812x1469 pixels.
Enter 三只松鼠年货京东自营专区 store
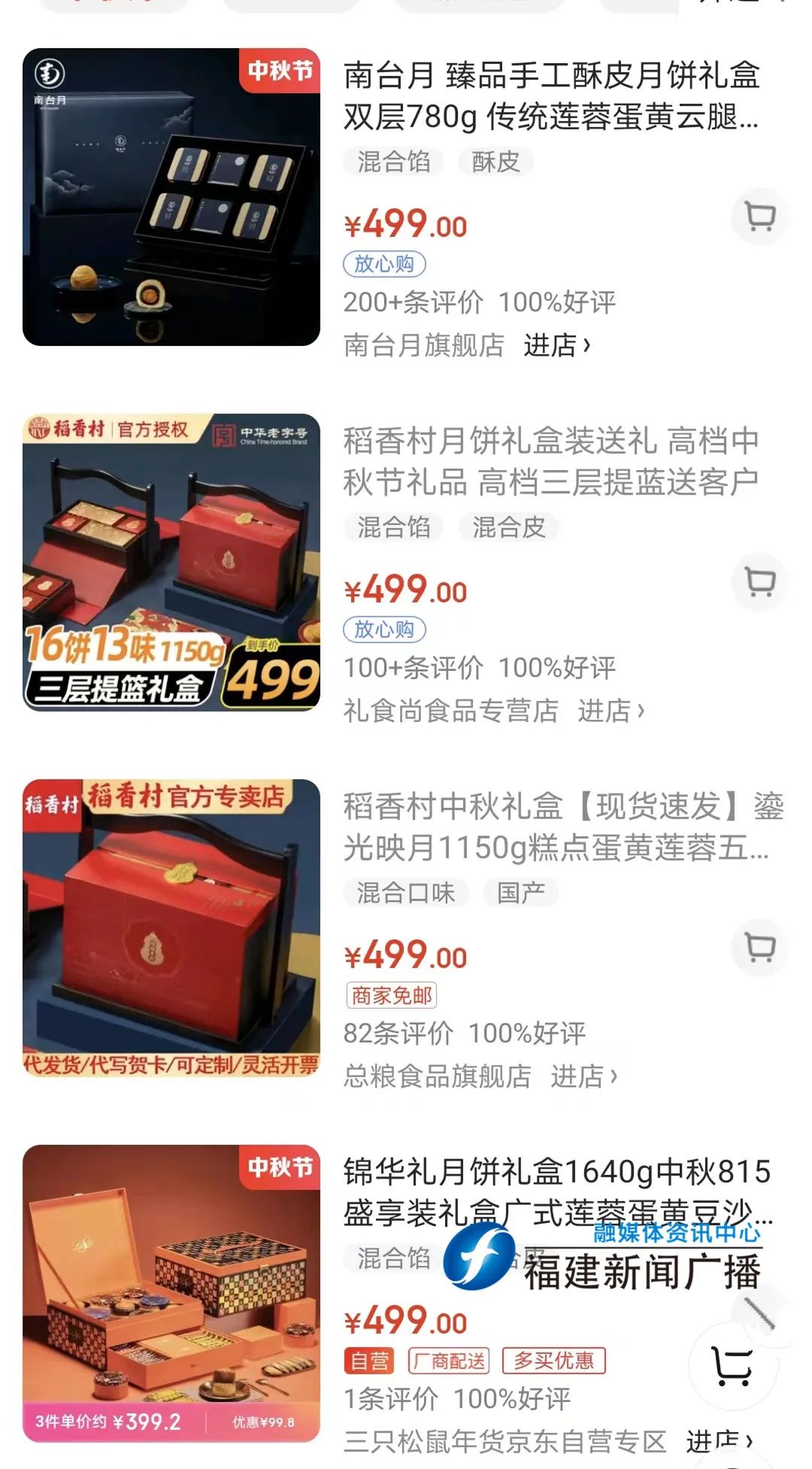pos(718,1440)
